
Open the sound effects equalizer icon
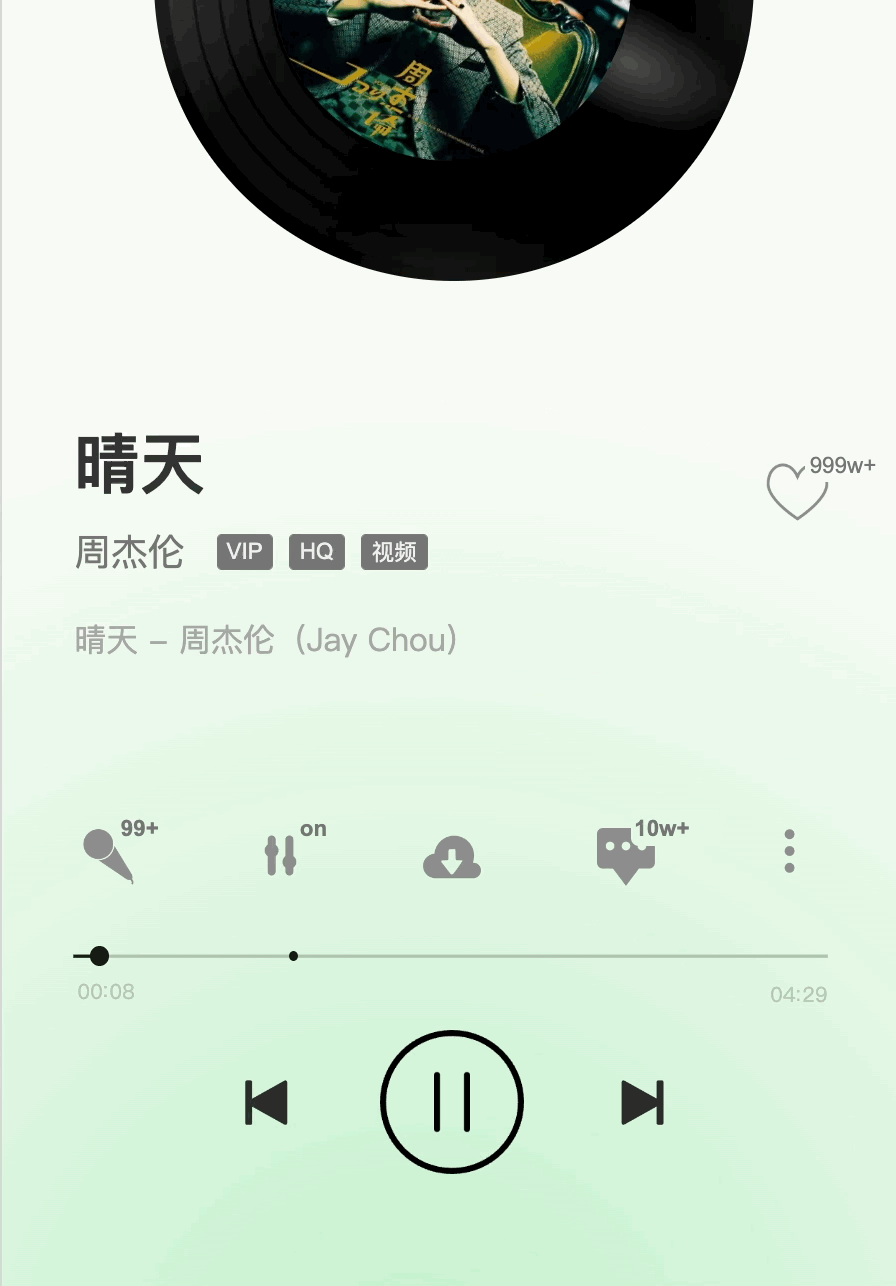(282, 855)
